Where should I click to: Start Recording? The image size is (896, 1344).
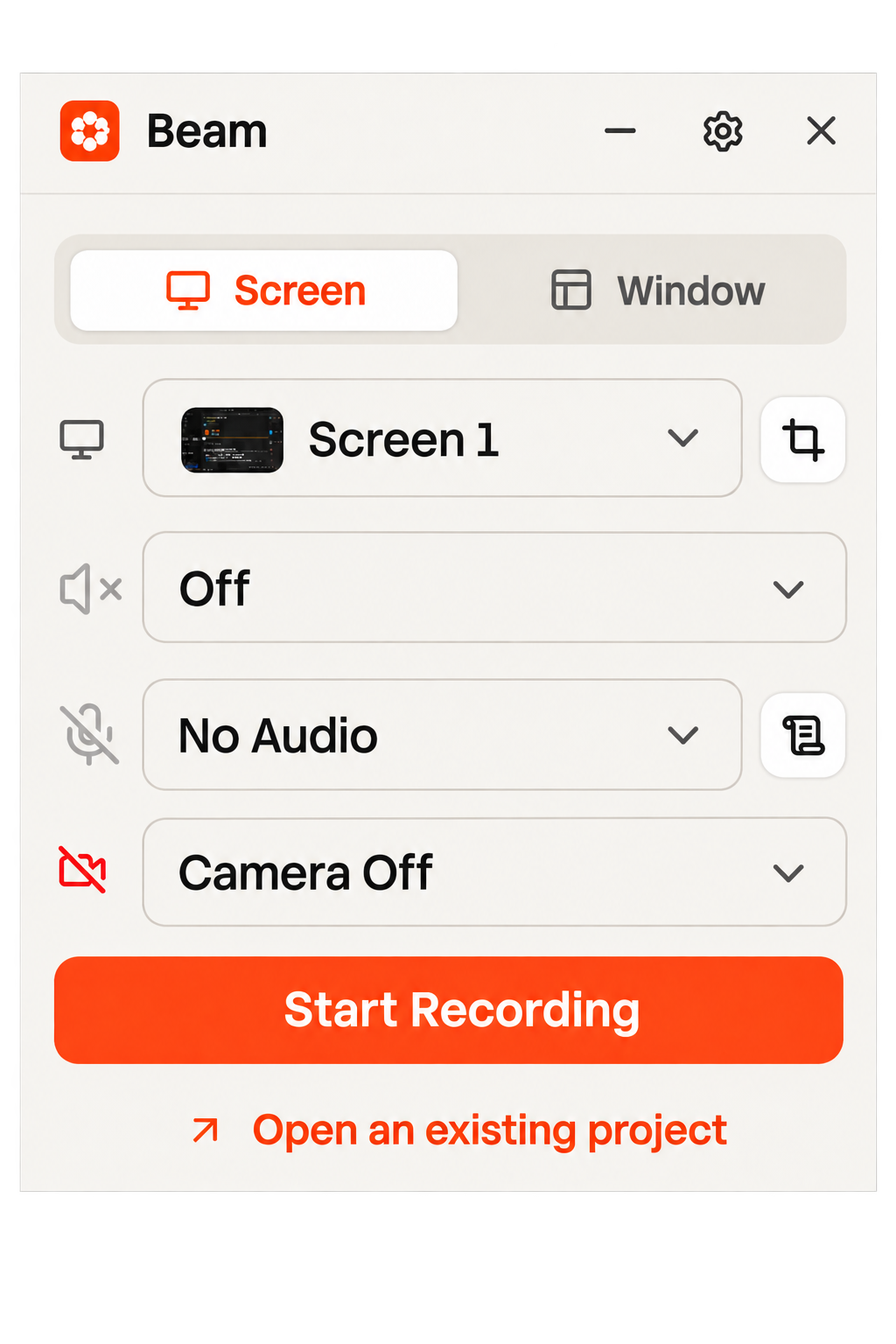449,1011
